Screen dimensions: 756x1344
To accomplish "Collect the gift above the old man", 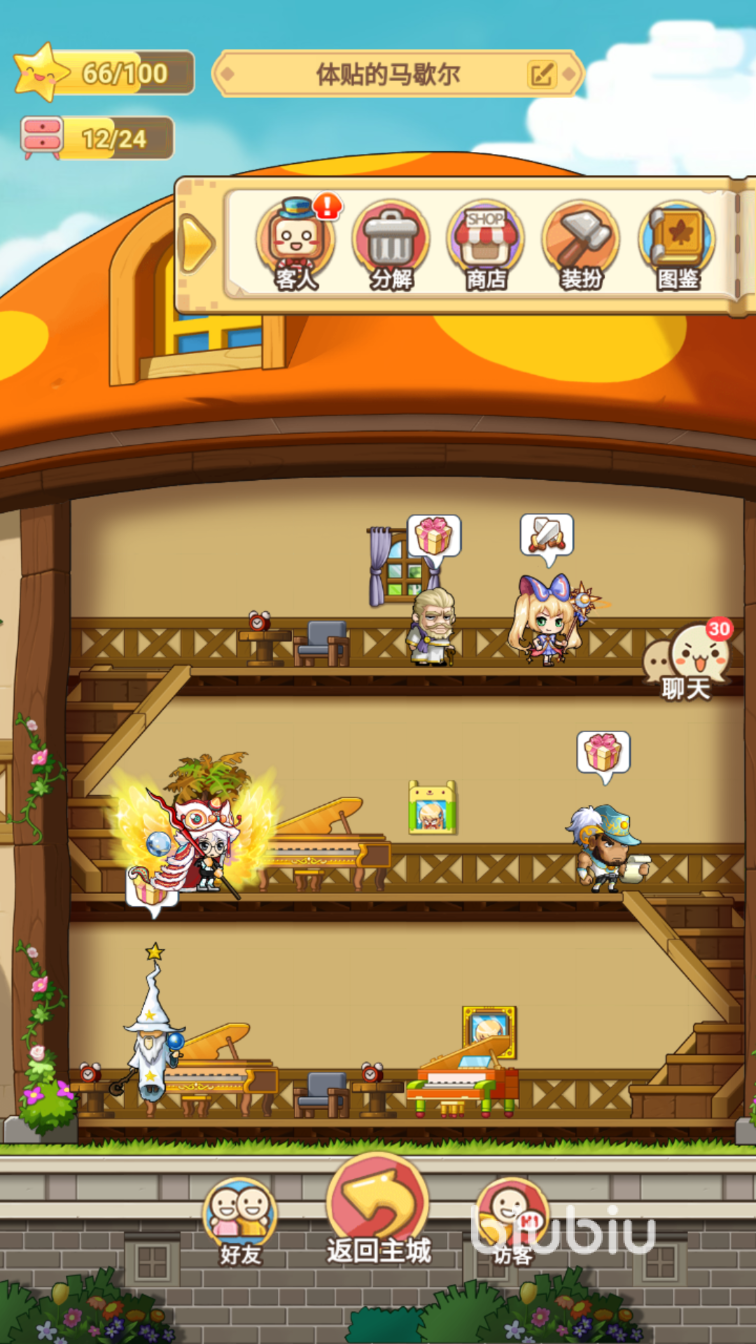I will coord(434,537).
